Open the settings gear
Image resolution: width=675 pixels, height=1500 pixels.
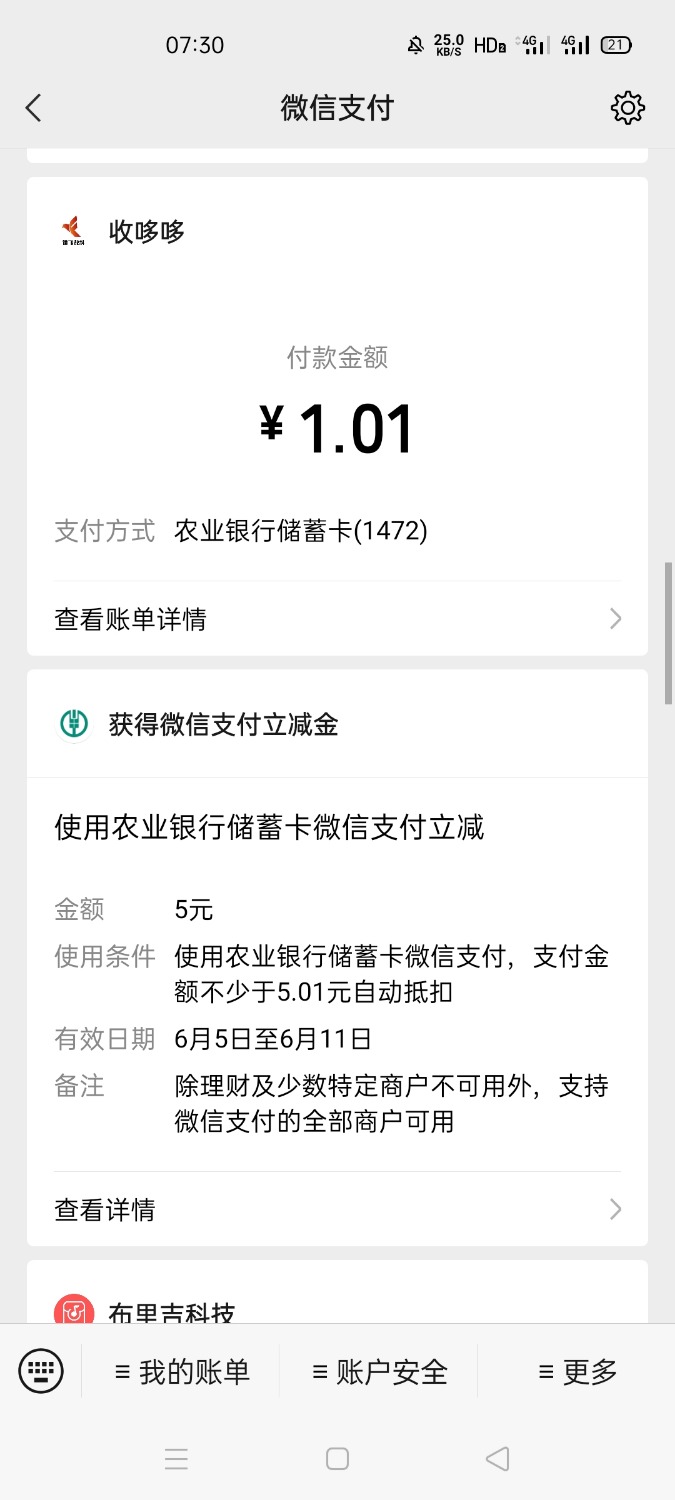pos(627,108)
